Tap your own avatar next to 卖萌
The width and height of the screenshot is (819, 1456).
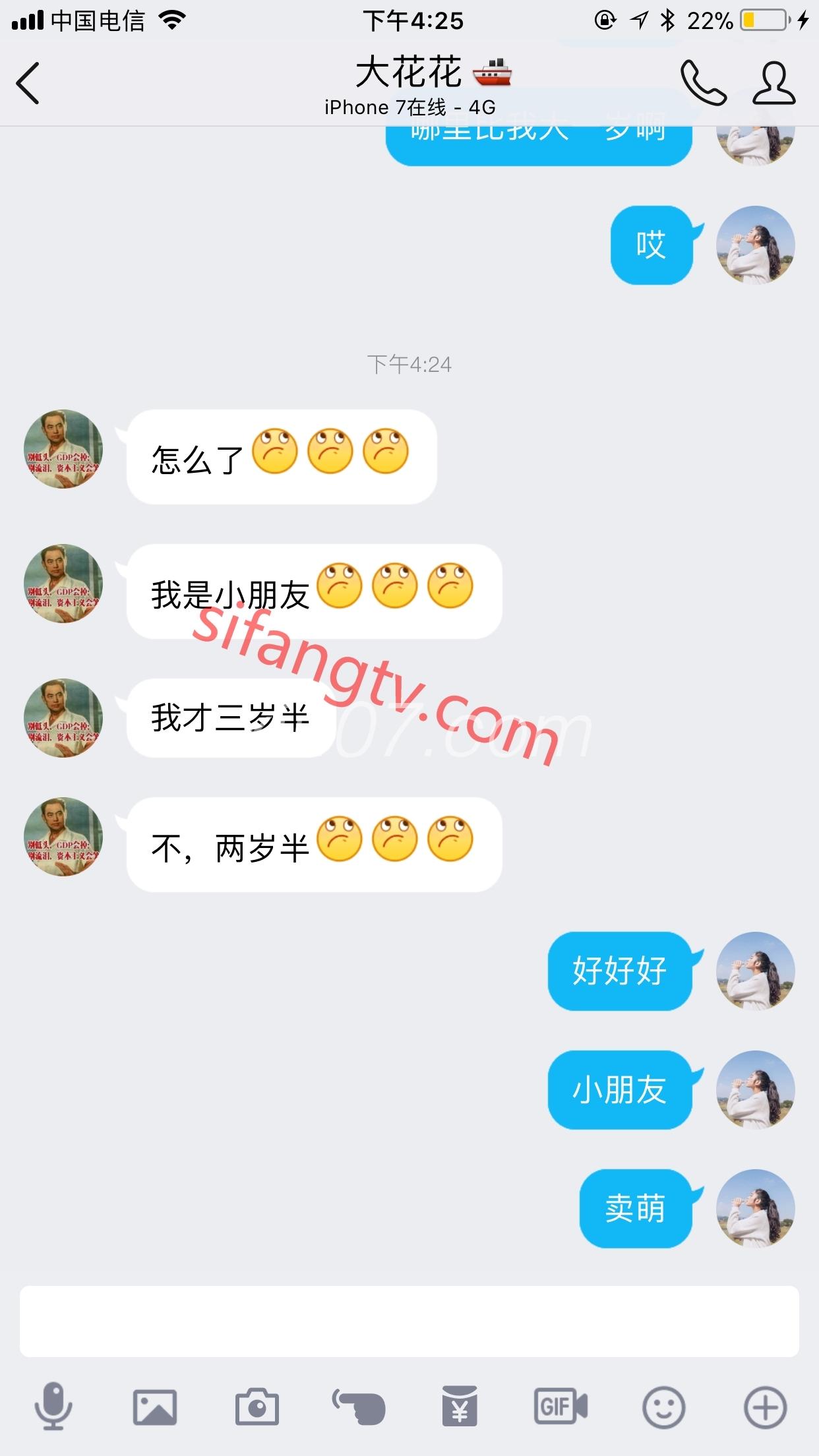tap(756, 1208)
